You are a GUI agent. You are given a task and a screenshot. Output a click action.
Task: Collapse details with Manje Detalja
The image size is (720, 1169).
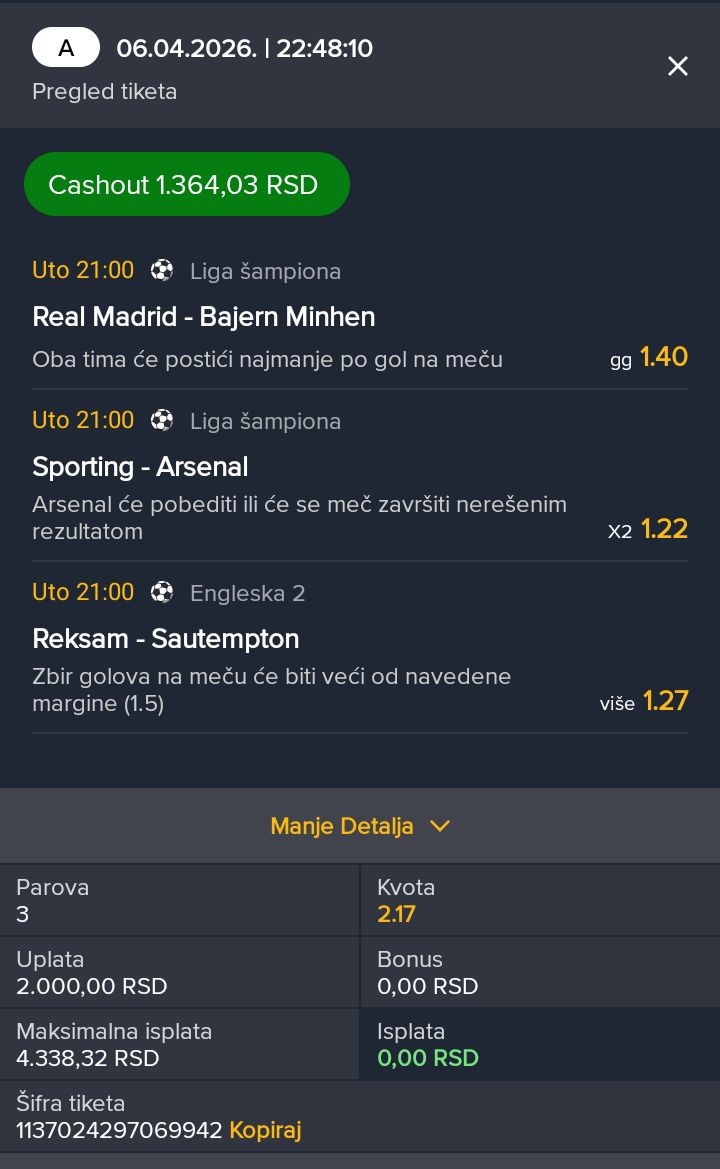360,826
